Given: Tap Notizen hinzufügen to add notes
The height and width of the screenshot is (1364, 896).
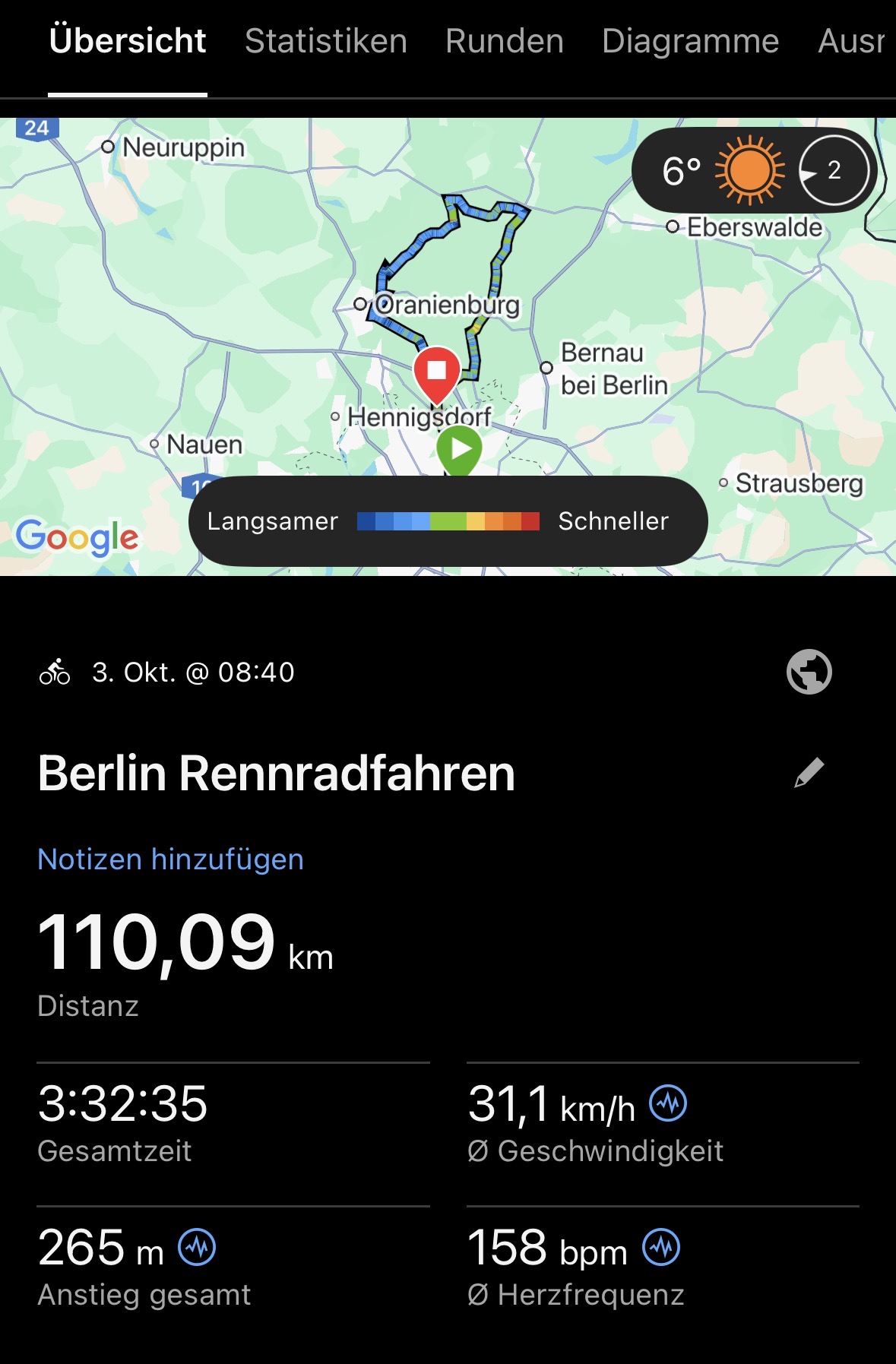Looking at the screenshot, I should [171, 859].
